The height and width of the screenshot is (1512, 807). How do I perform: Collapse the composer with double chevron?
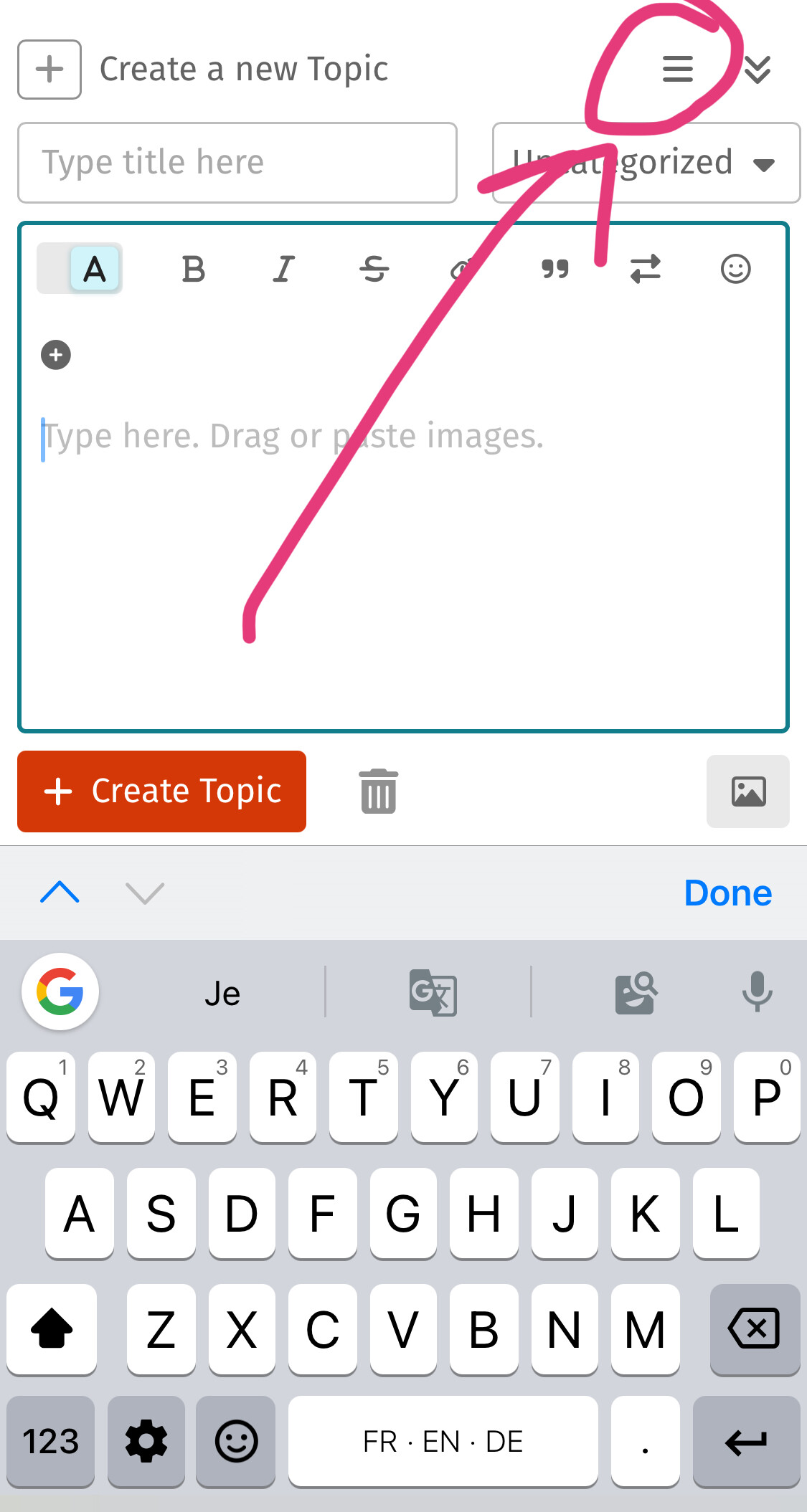pos(758,70)
